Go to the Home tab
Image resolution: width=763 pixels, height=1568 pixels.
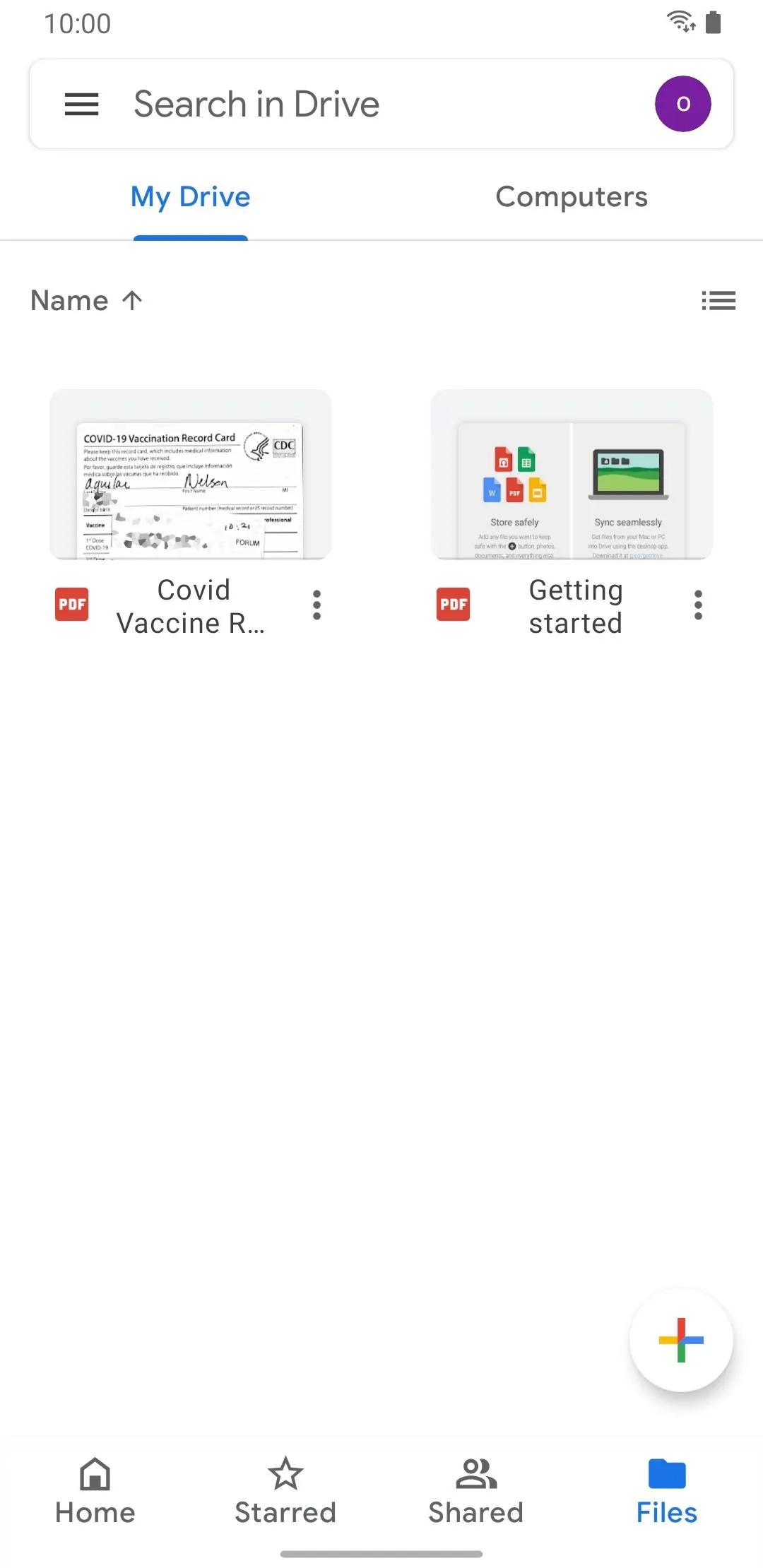[95, 1491]
